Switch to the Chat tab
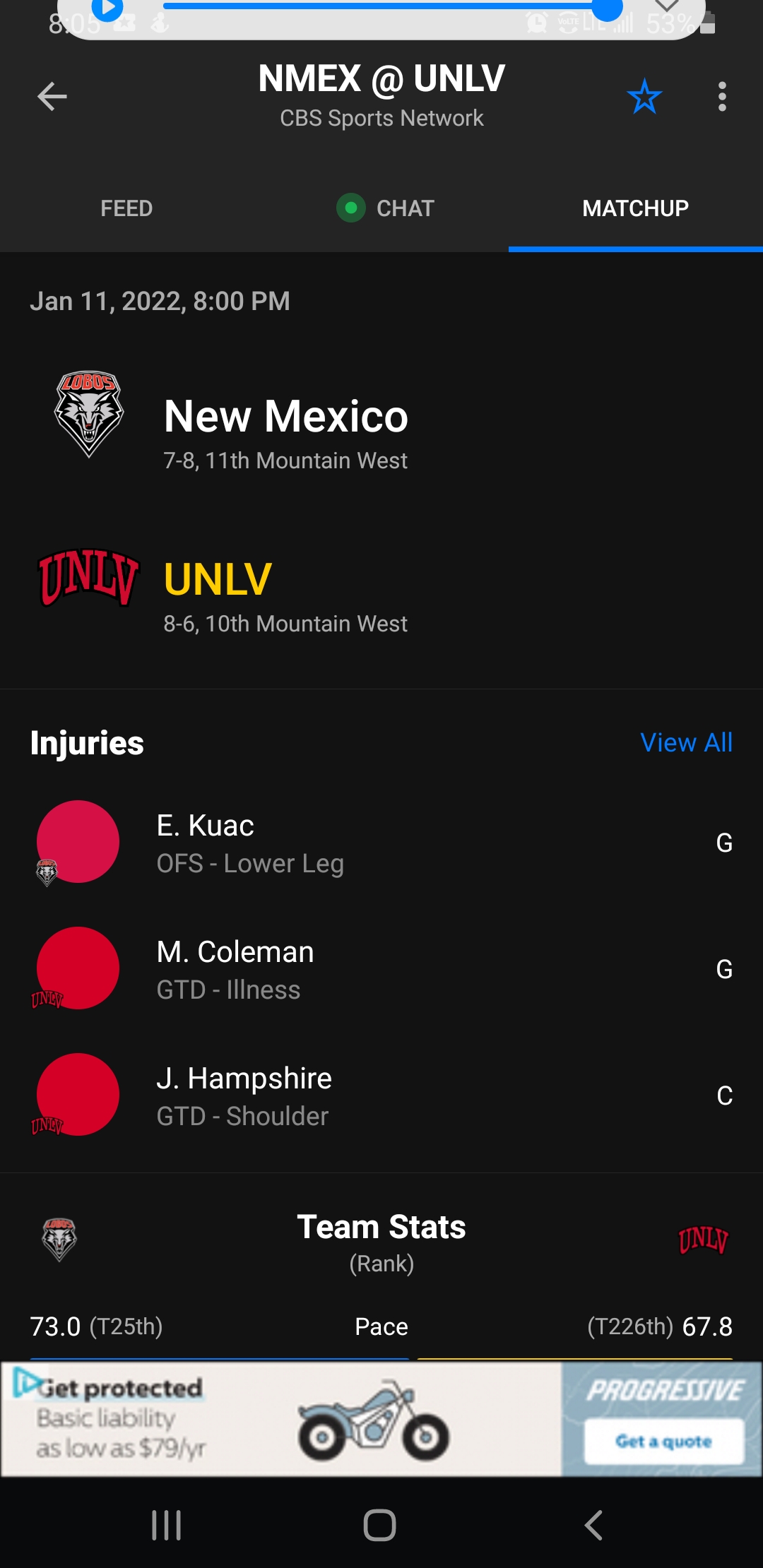Image resolution: width=763 pixels, height=1568 pixels. pyautogui.click(x=386, y=208)
